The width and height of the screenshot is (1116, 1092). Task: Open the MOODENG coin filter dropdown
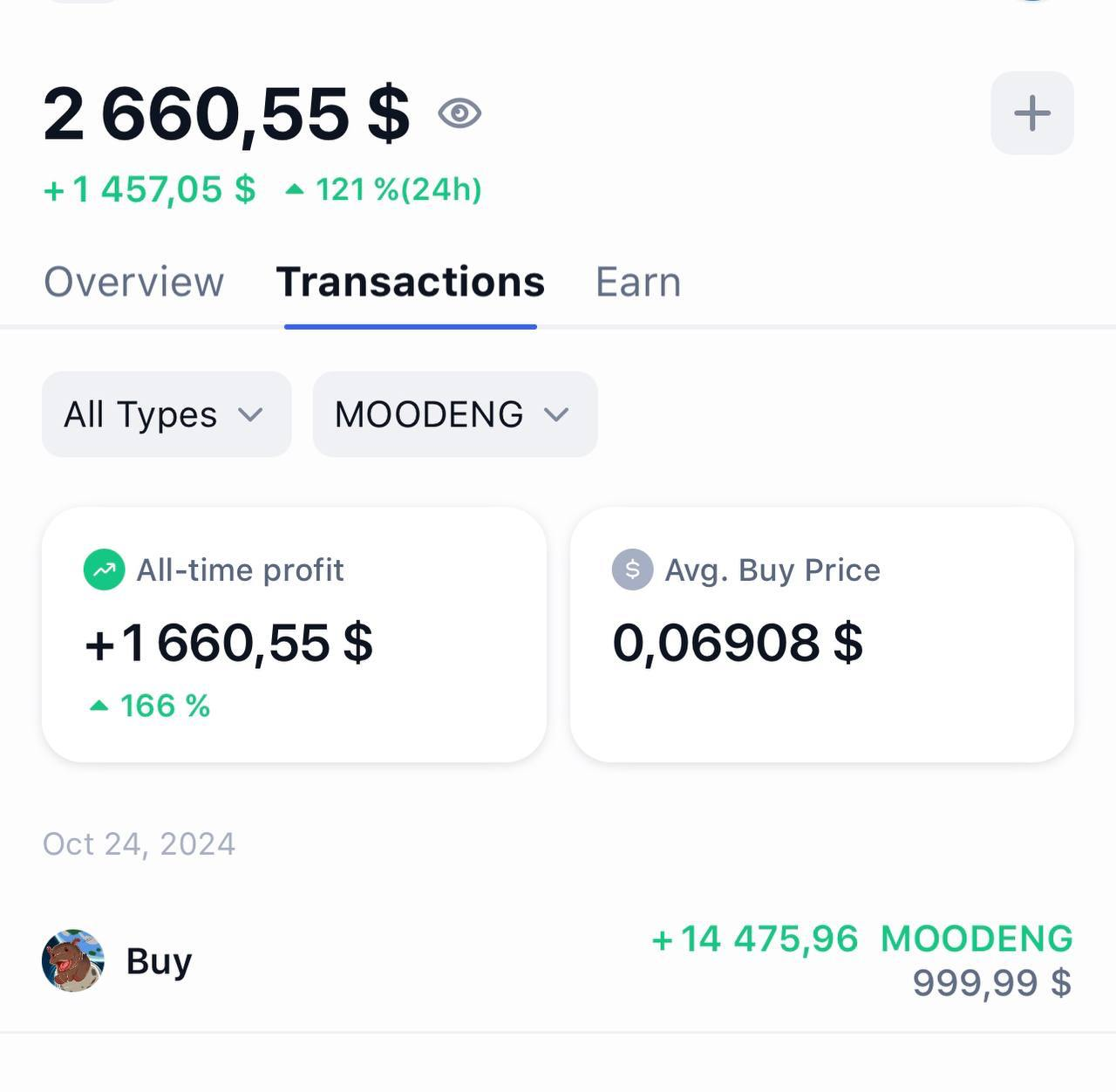[454, 414]
